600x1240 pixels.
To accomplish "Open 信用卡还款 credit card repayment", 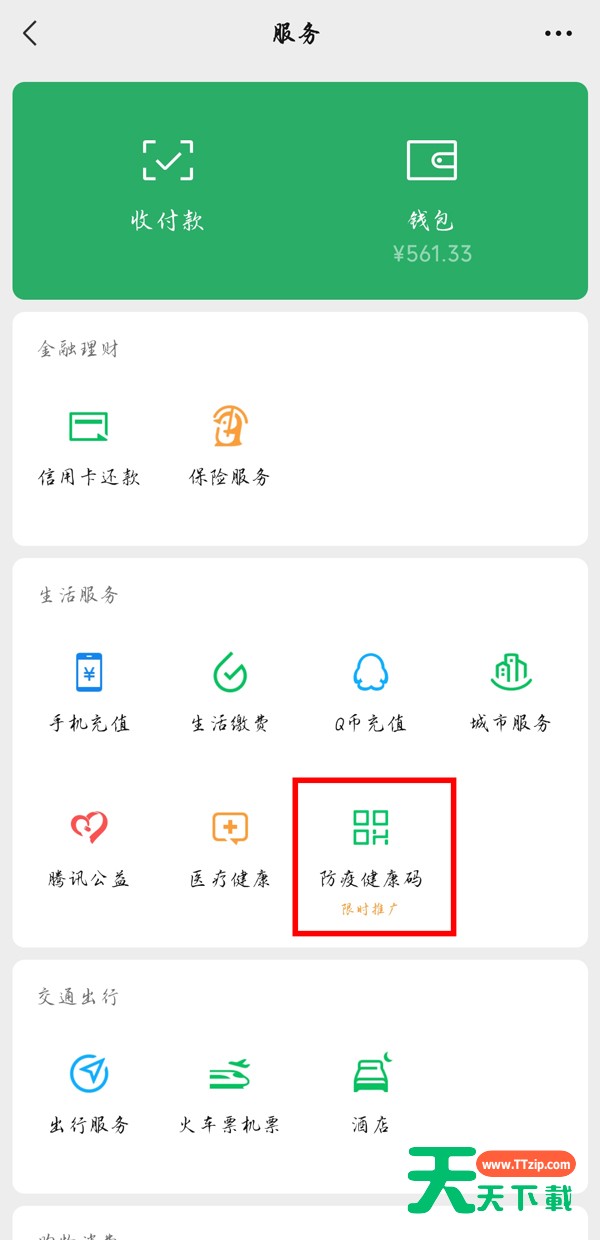I will [x=89, y=445].
